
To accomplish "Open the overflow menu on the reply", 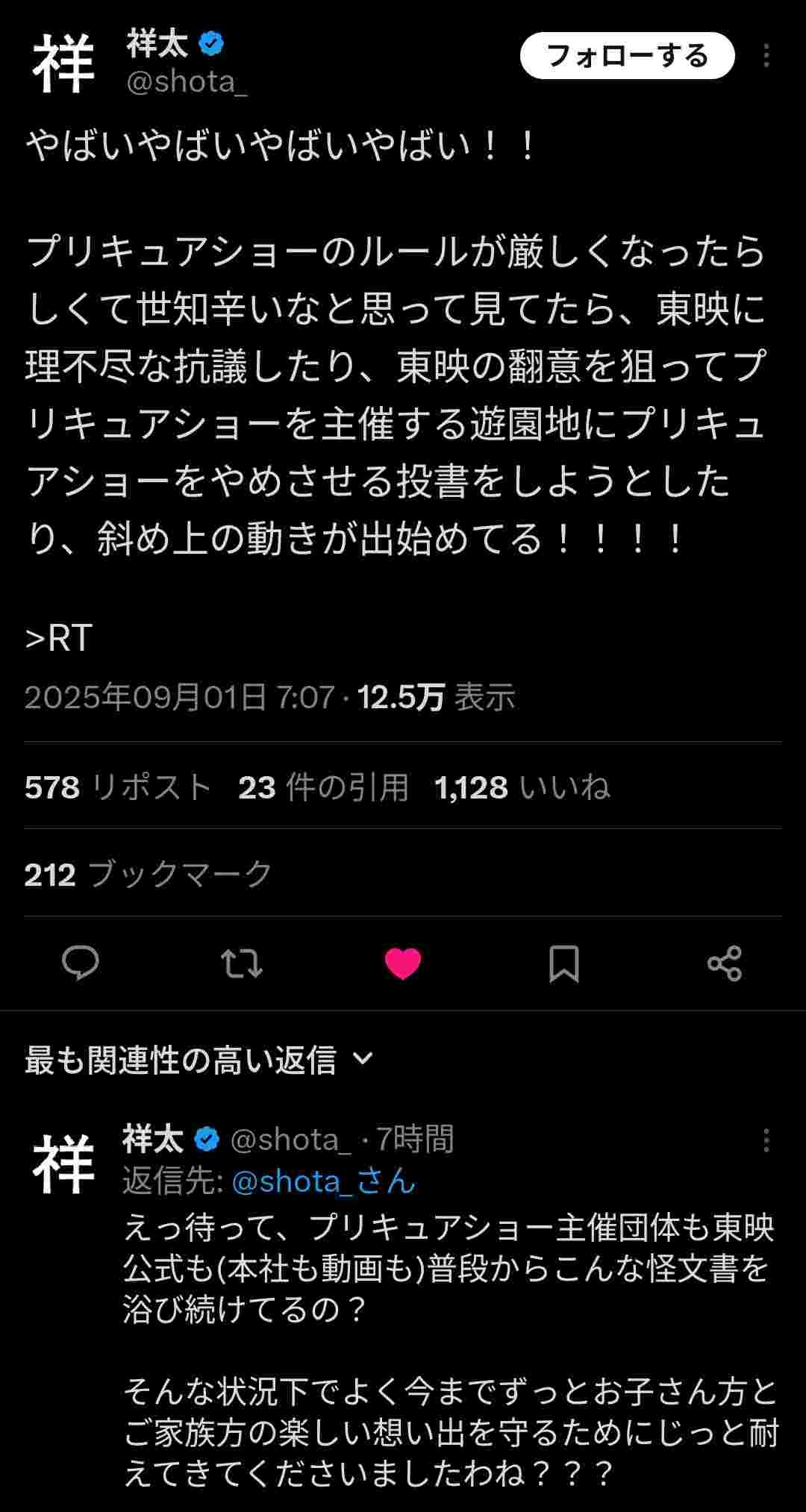I will pos(766,1140).
